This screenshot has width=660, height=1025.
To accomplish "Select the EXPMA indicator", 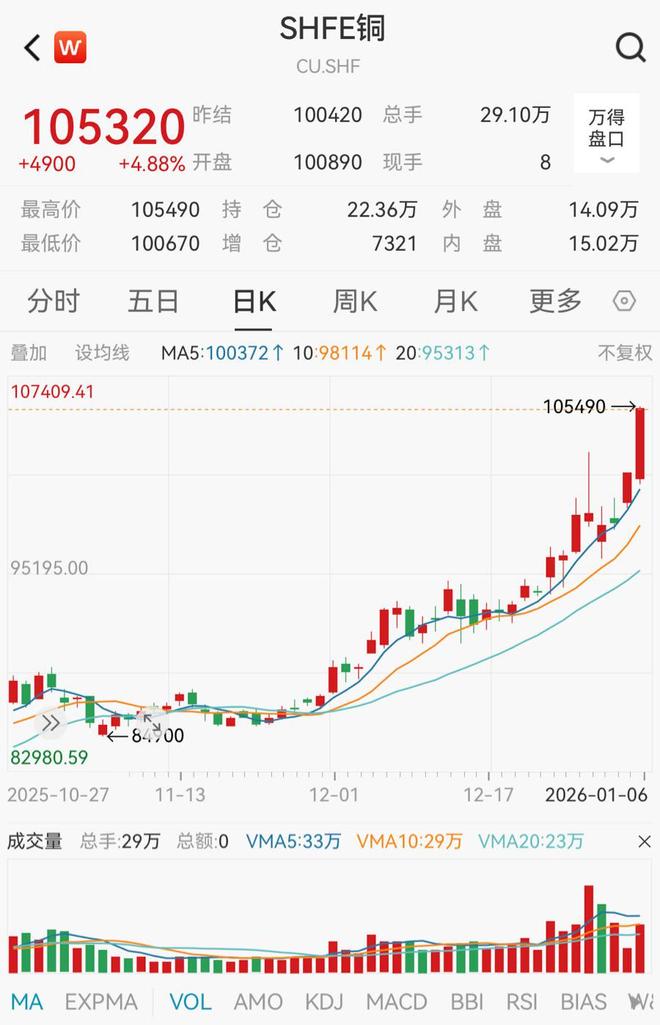I will [x=100, y=1001].
